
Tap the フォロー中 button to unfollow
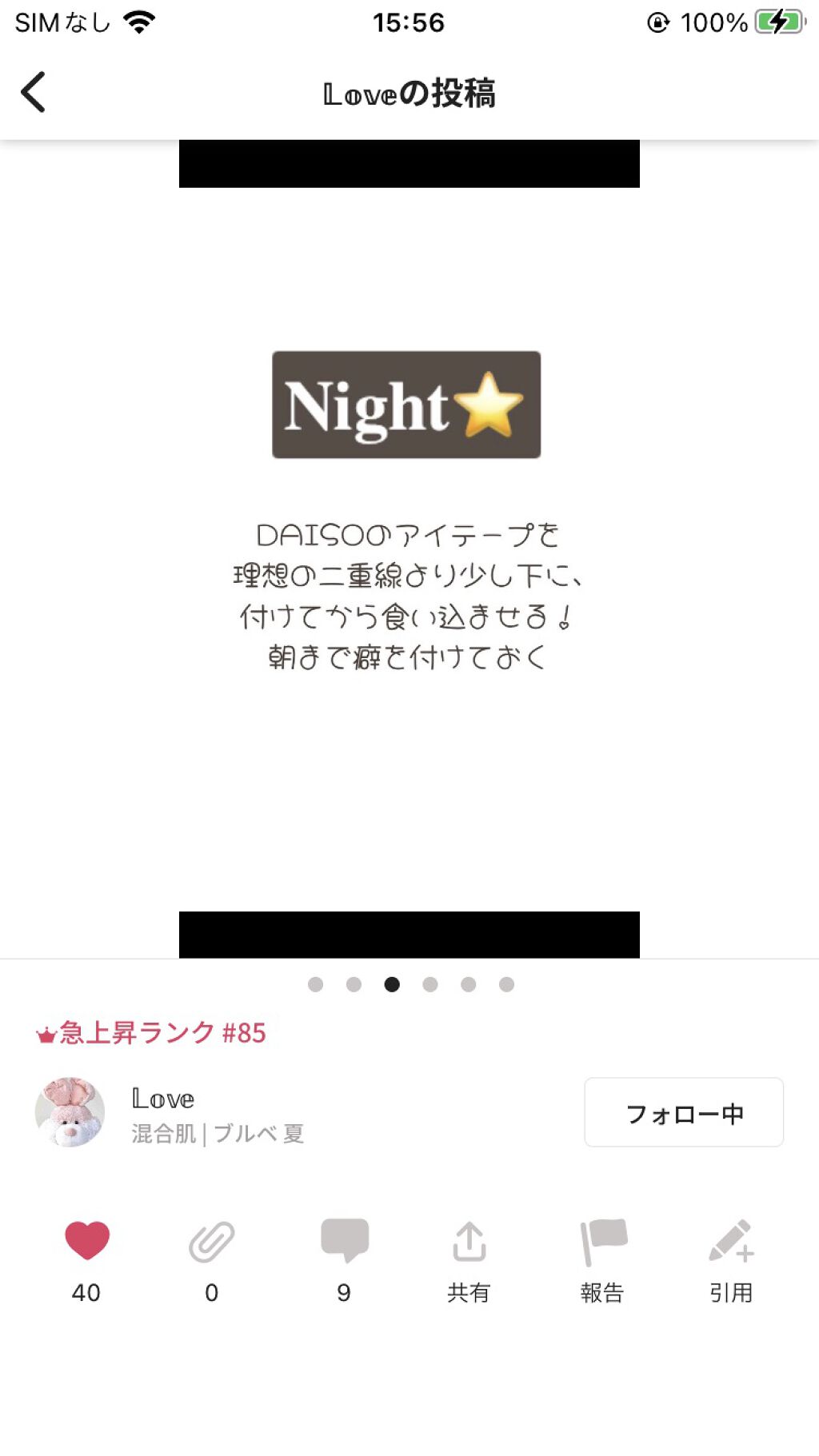tap(684, 1111)
